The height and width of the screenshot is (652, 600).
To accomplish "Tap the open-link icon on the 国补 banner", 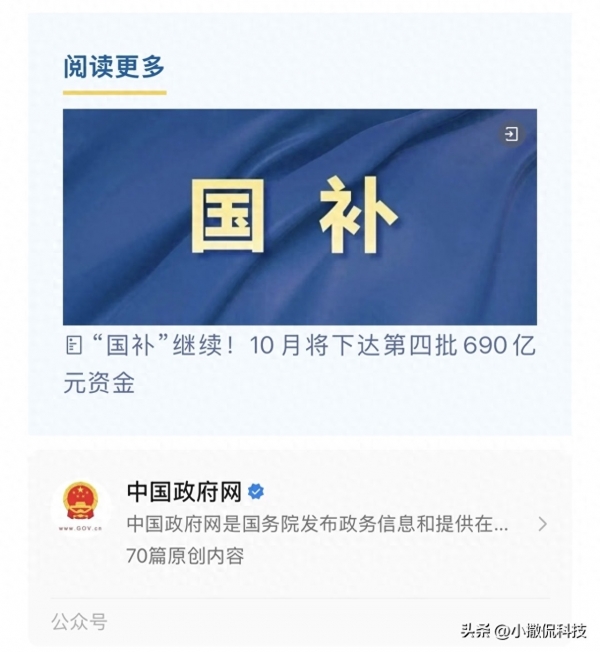I will (x=511, y=134).
